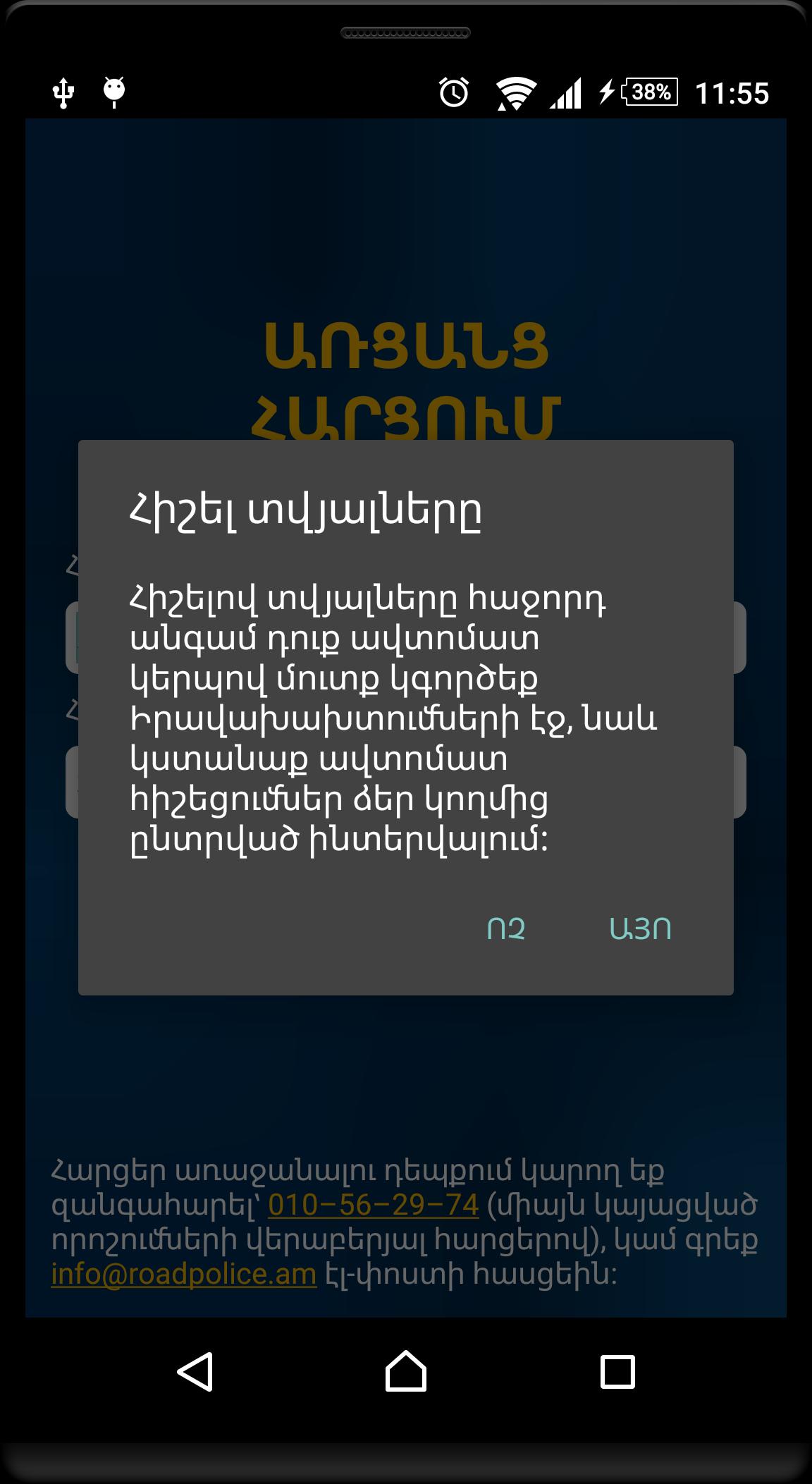Open the info@roadpolice.am email link

(x=184, y=1274)
